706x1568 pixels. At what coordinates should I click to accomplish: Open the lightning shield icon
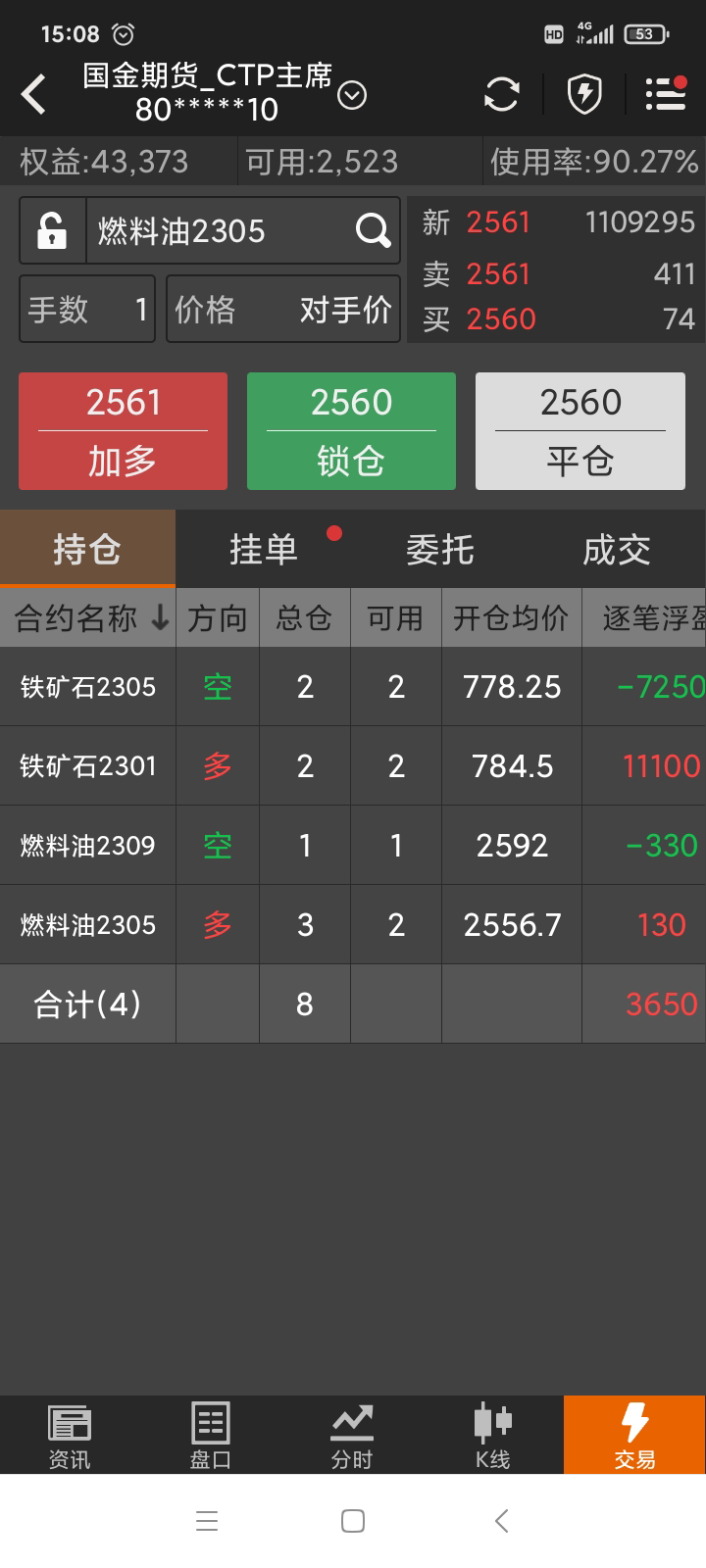pyautogui.click(x=584, y=94)
